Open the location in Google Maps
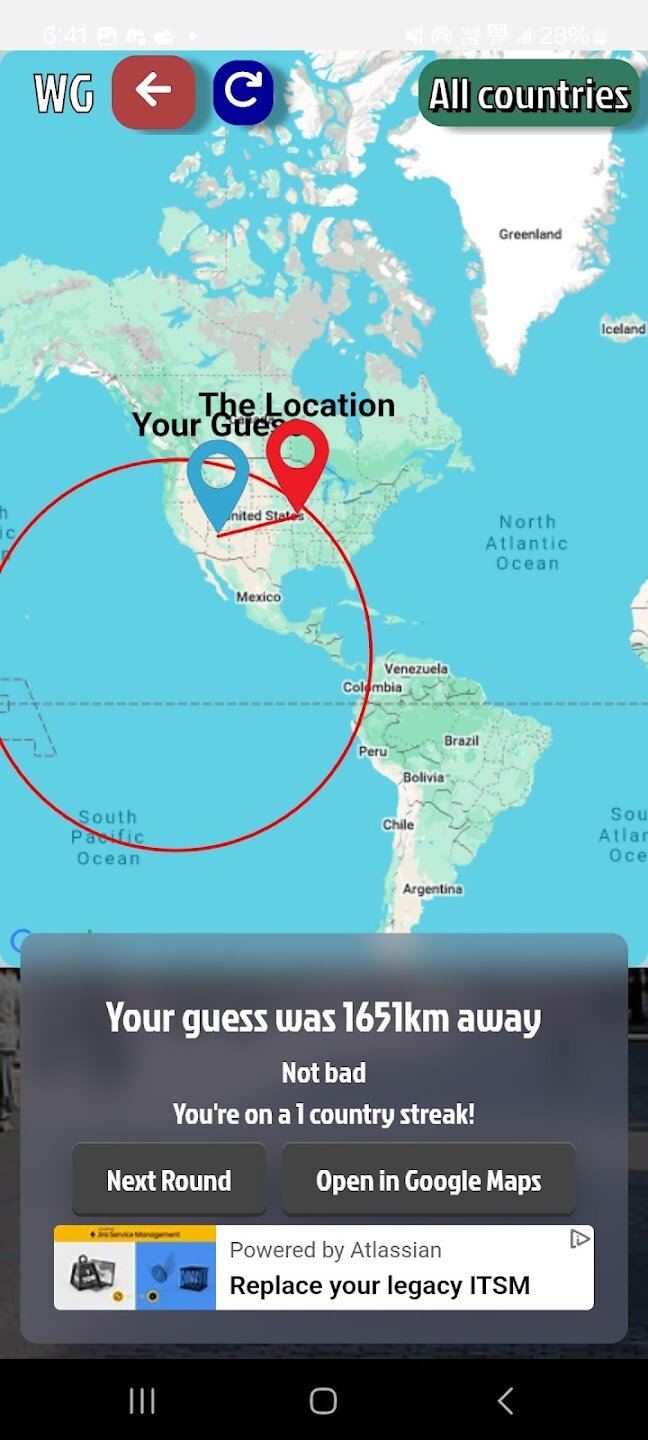This screenshot has height=1440, width=648. (x=428, y=1180)
